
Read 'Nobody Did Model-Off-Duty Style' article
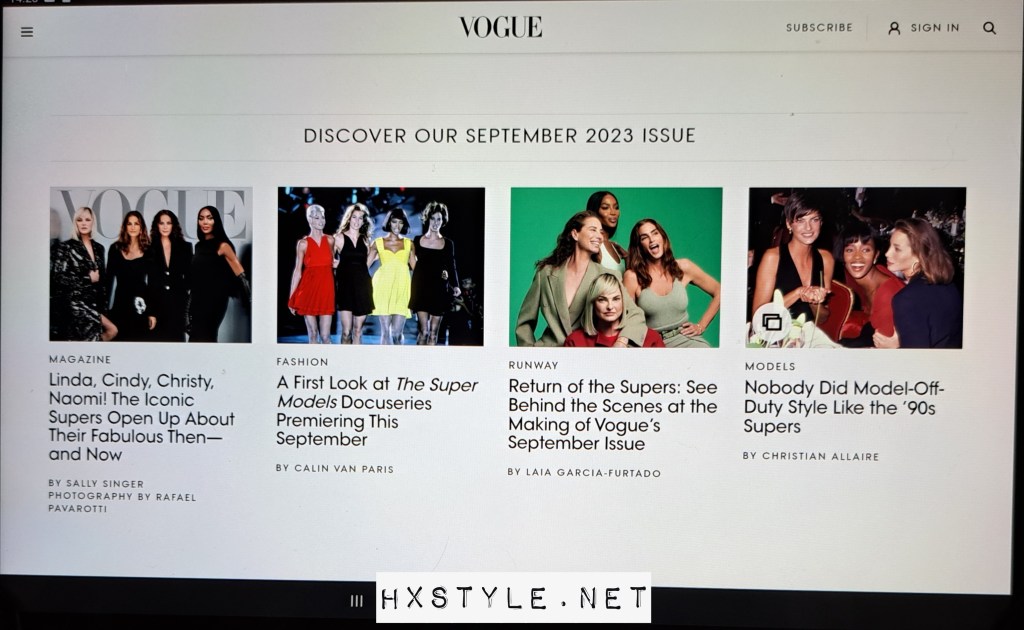pos(843,407)
